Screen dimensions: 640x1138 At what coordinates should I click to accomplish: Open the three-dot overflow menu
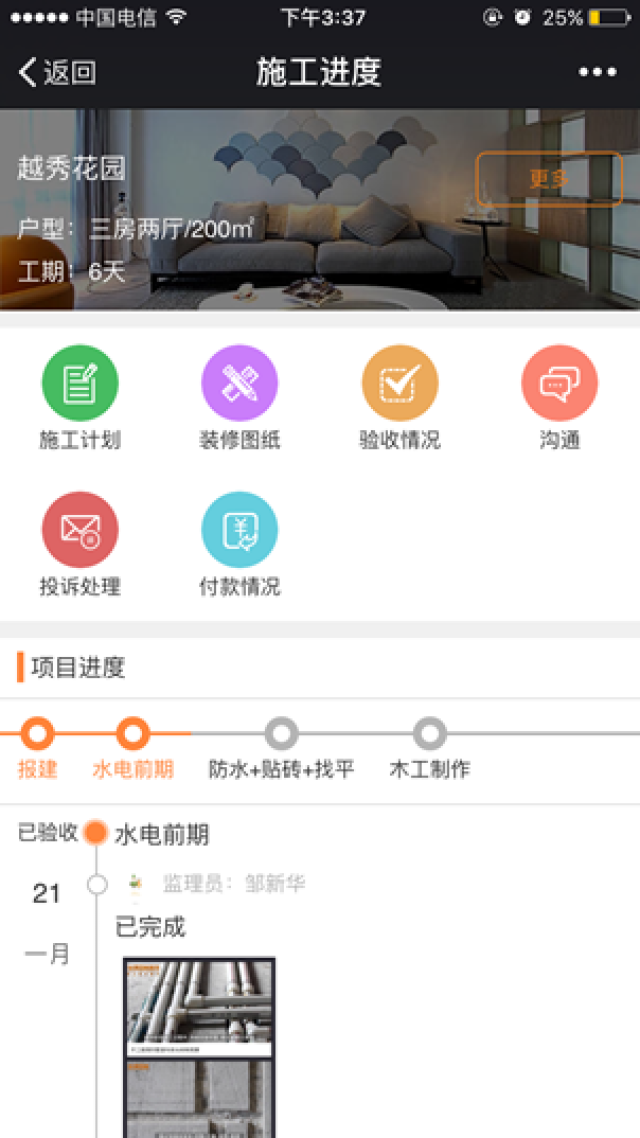[x=597, y=72]
